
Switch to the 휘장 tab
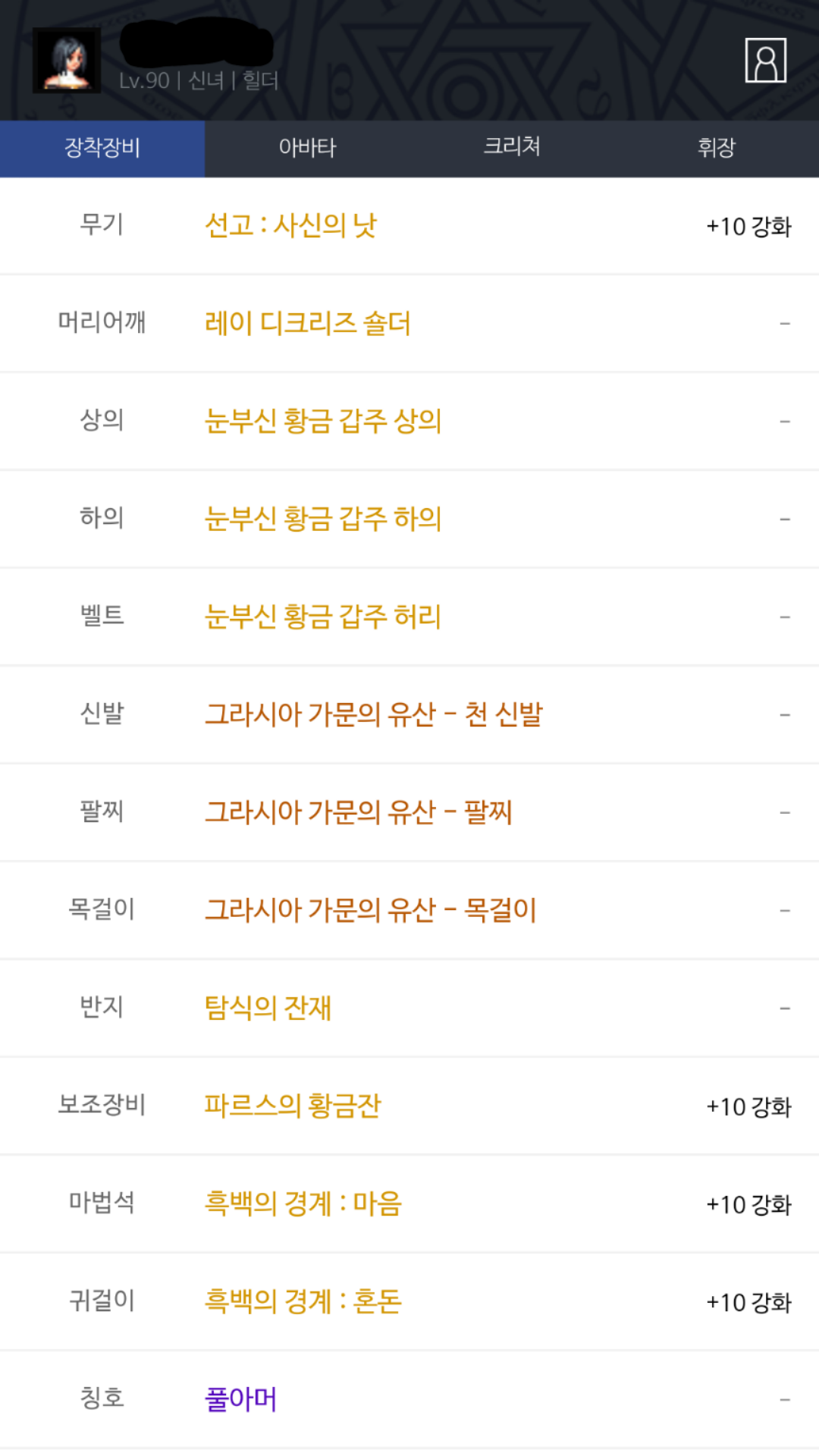[717, 148]
